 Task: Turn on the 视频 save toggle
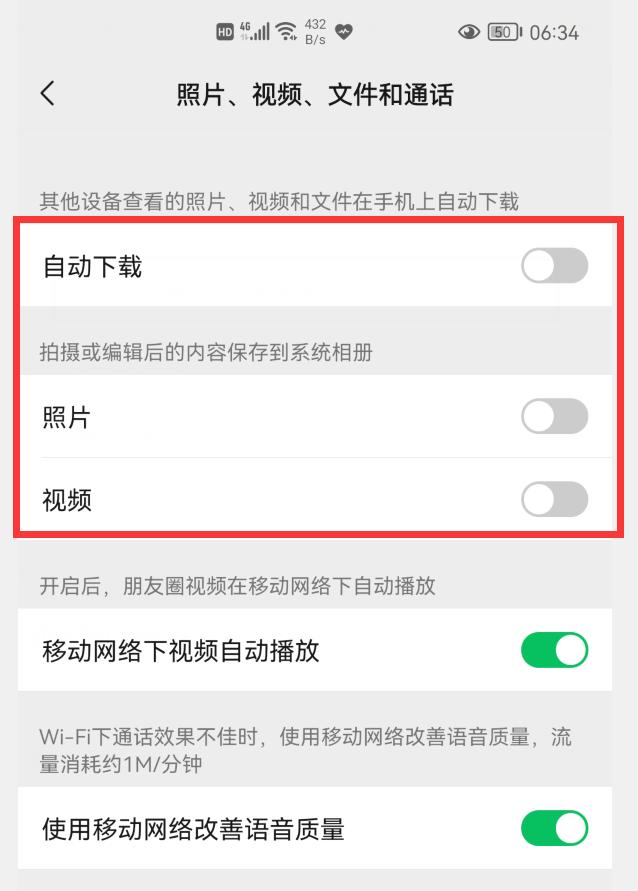click(x=554, y=499)
